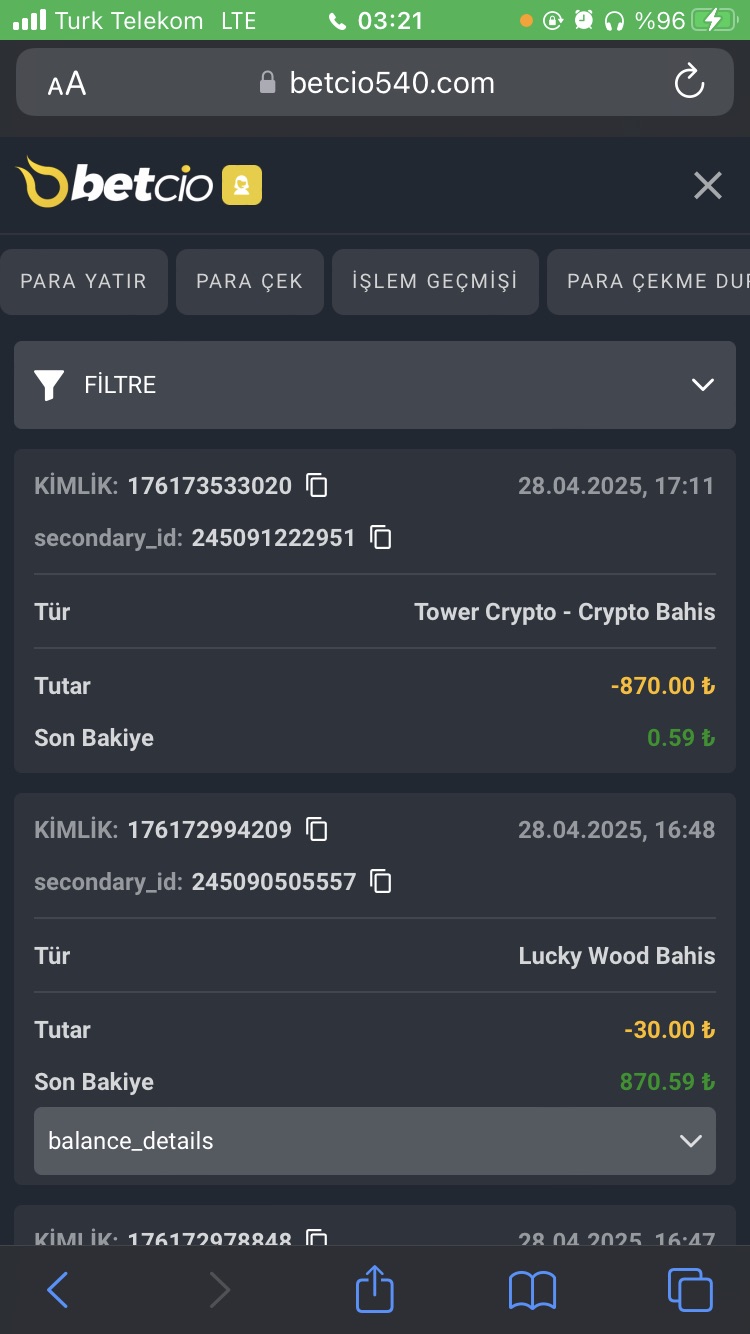750x1334 pixels.
Task: Close the Betcio account panel
Action: [x=708, y=185]
